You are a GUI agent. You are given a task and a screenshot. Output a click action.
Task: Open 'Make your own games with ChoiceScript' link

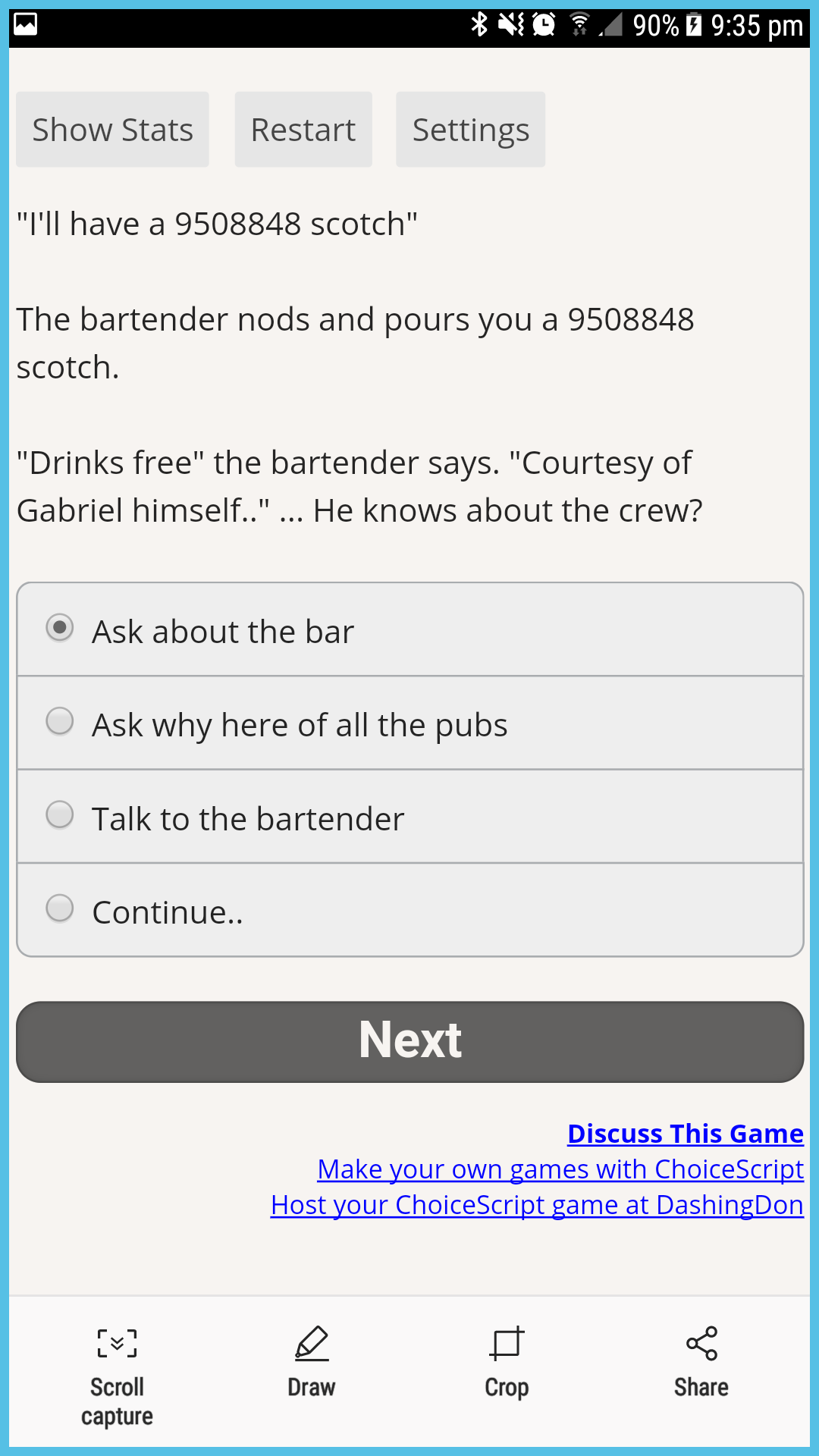(560, 1169)
